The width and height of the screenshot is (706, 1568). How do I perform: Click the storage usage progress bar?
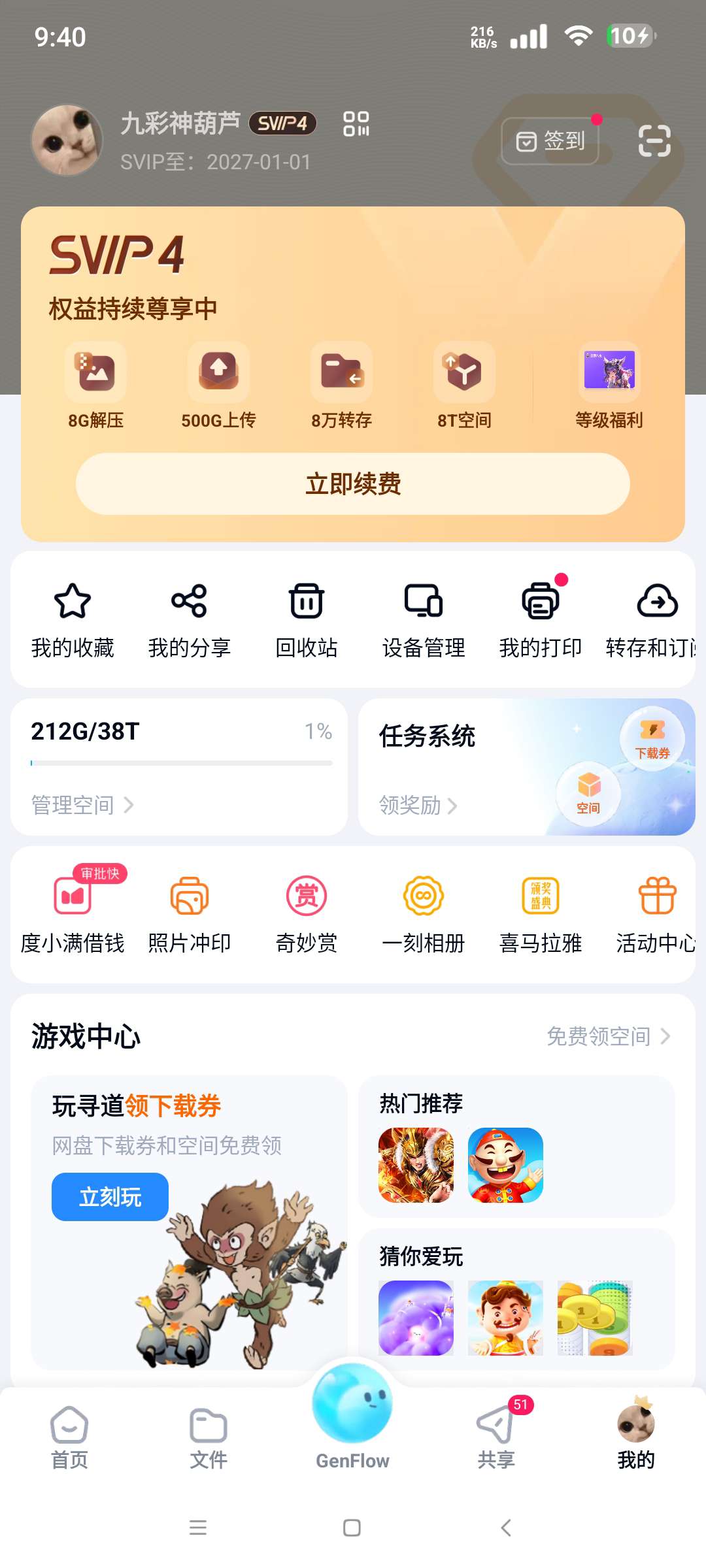[181, 761]
